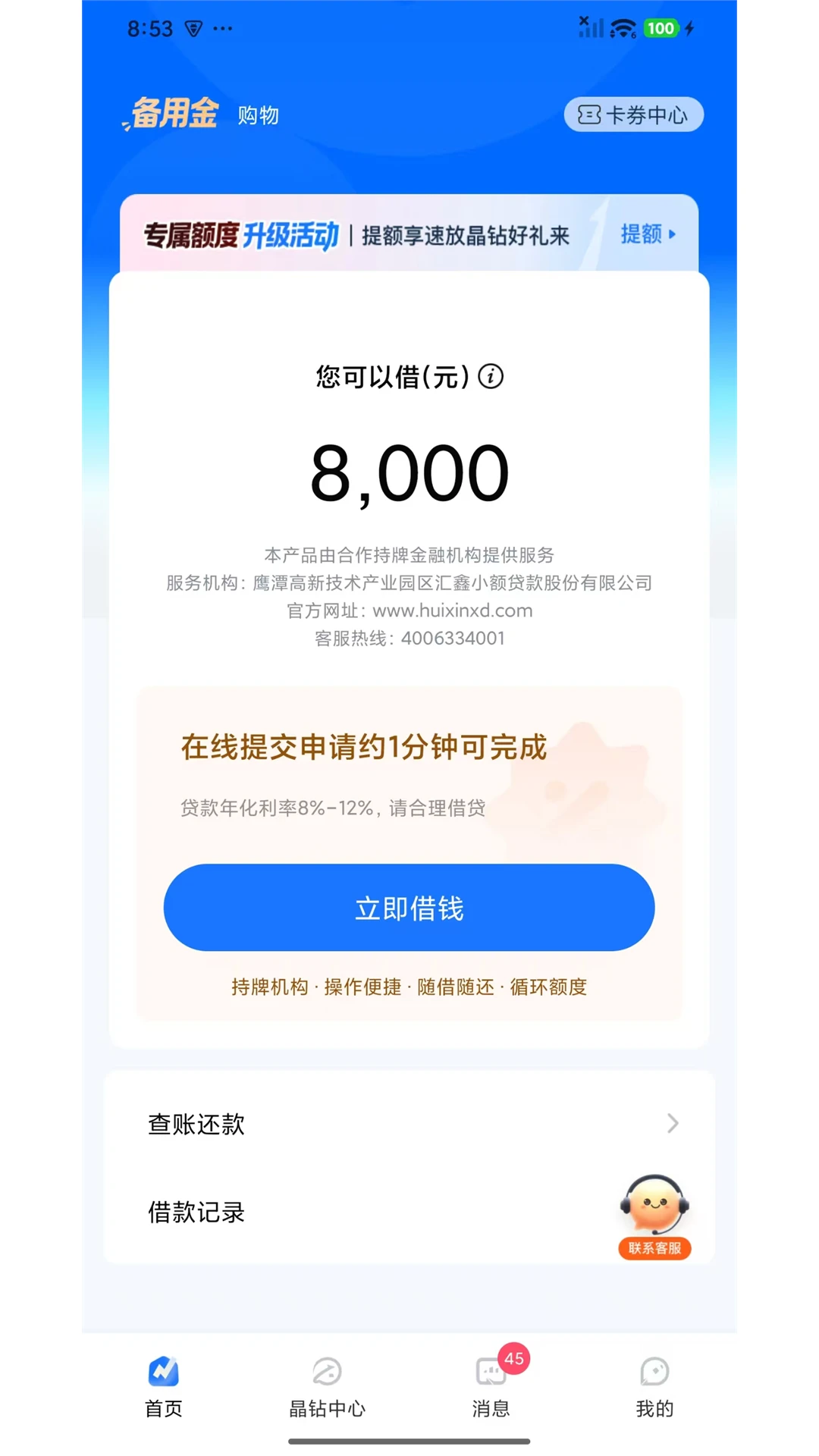Open the 我的 tab
Screen dimensions: 819x1456
[x=654, y=1387]
